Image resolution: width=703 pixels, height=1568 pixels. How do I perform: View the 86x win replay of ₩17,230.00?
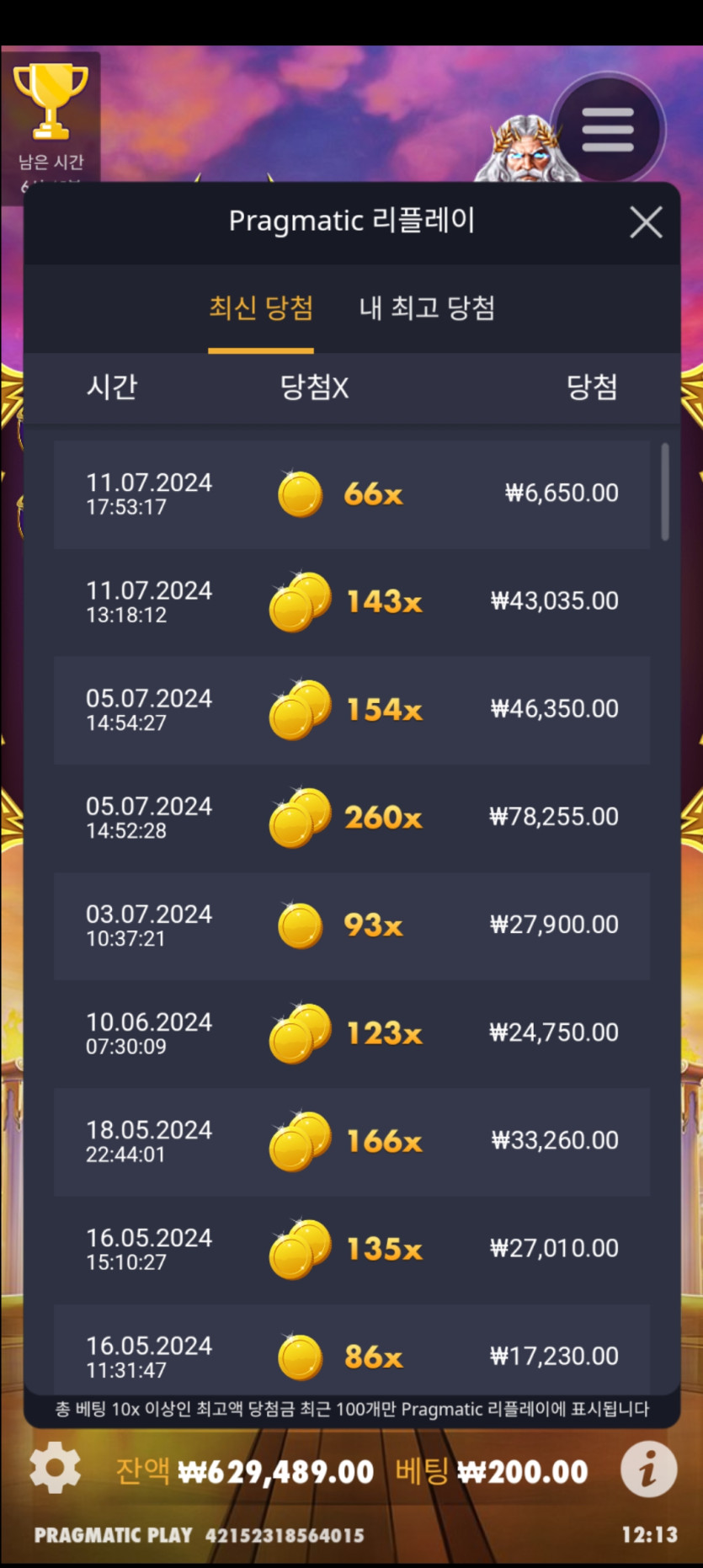[351, 1352]
